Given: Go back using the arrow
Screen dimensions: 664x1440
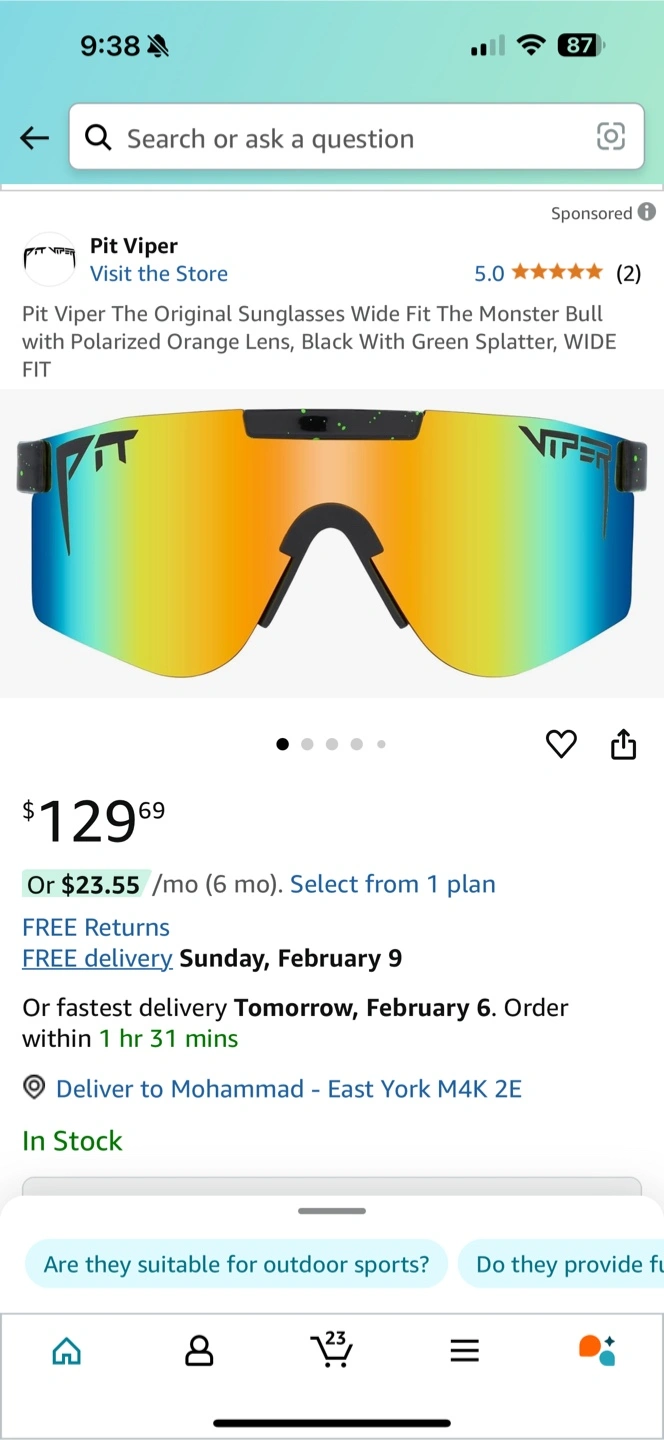Looking at the screenshot, I should coord(34,138).
